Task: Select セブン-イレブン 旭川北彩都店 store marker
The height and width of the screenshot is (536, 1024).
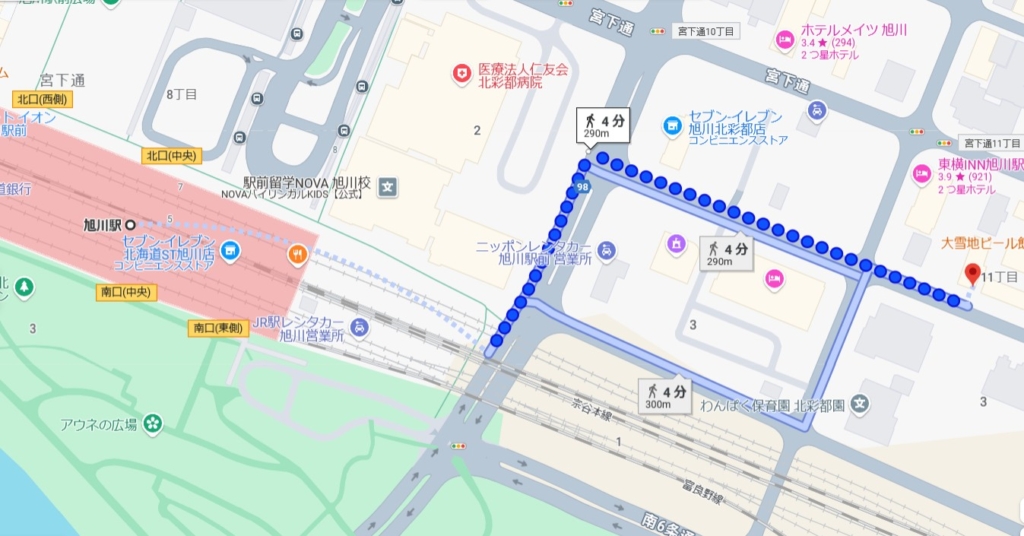Action: pos(673,125)
